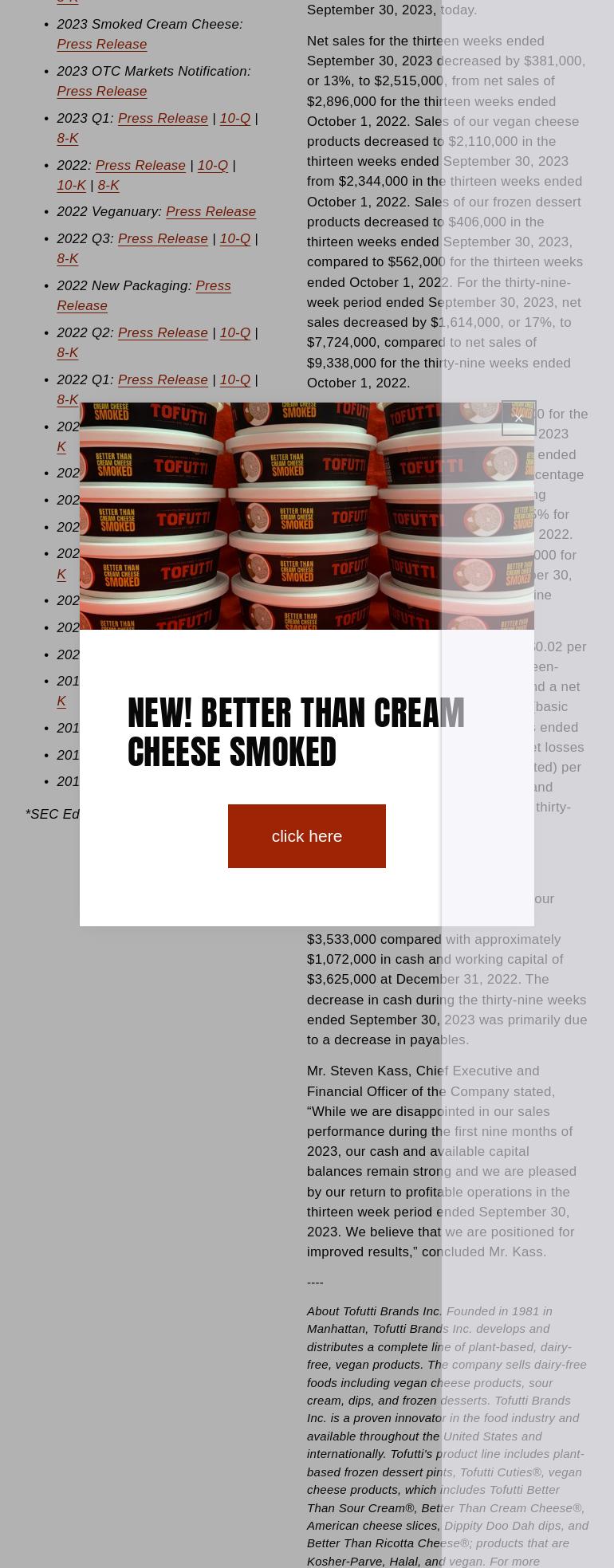Image resolution: width=614 pixels, height=1568 pixels.
Task: Open the 2022 annual 10-Q link
Action: tap(212, 166)
